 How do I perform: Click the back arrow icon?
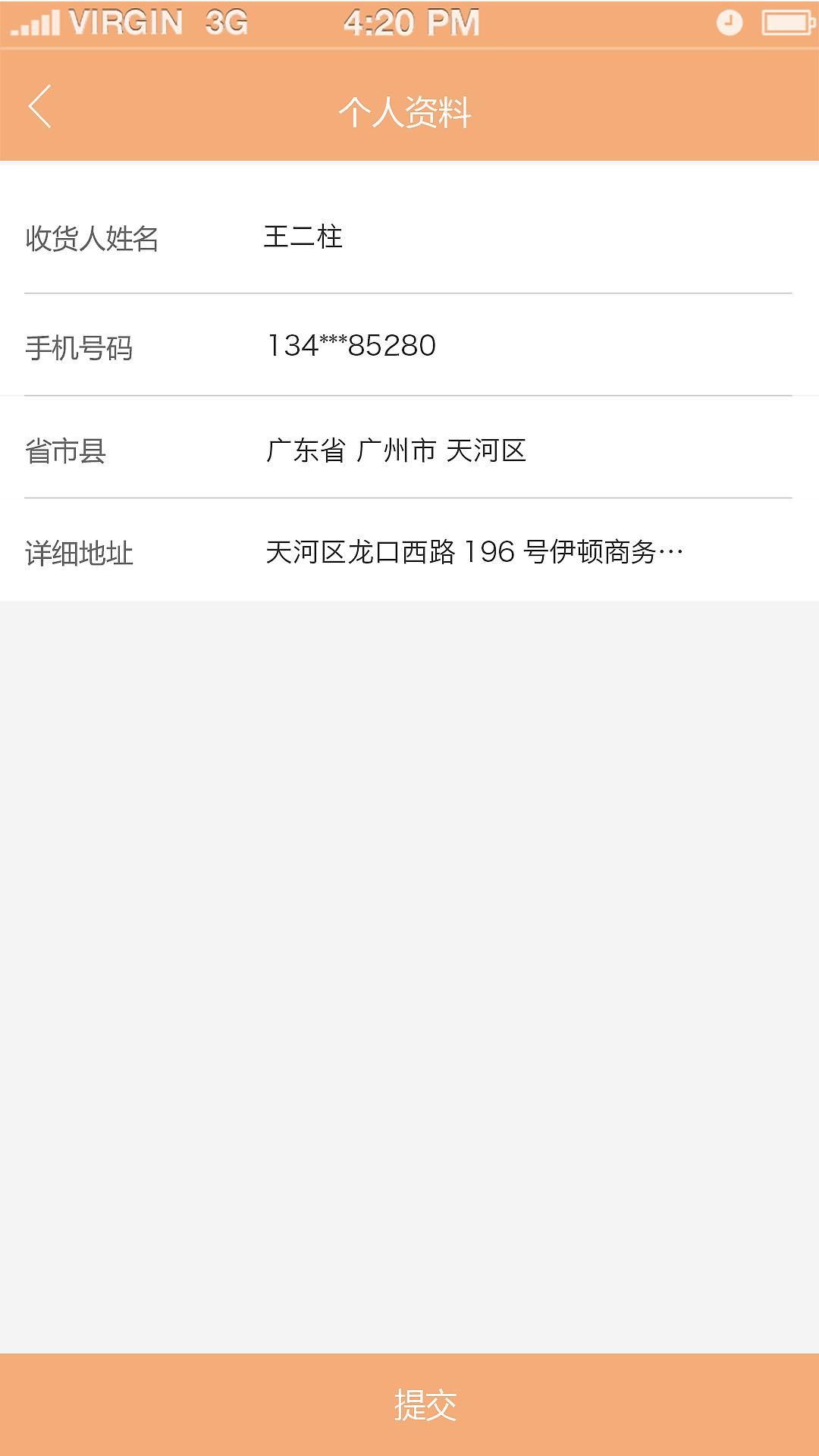coord(39,105)
